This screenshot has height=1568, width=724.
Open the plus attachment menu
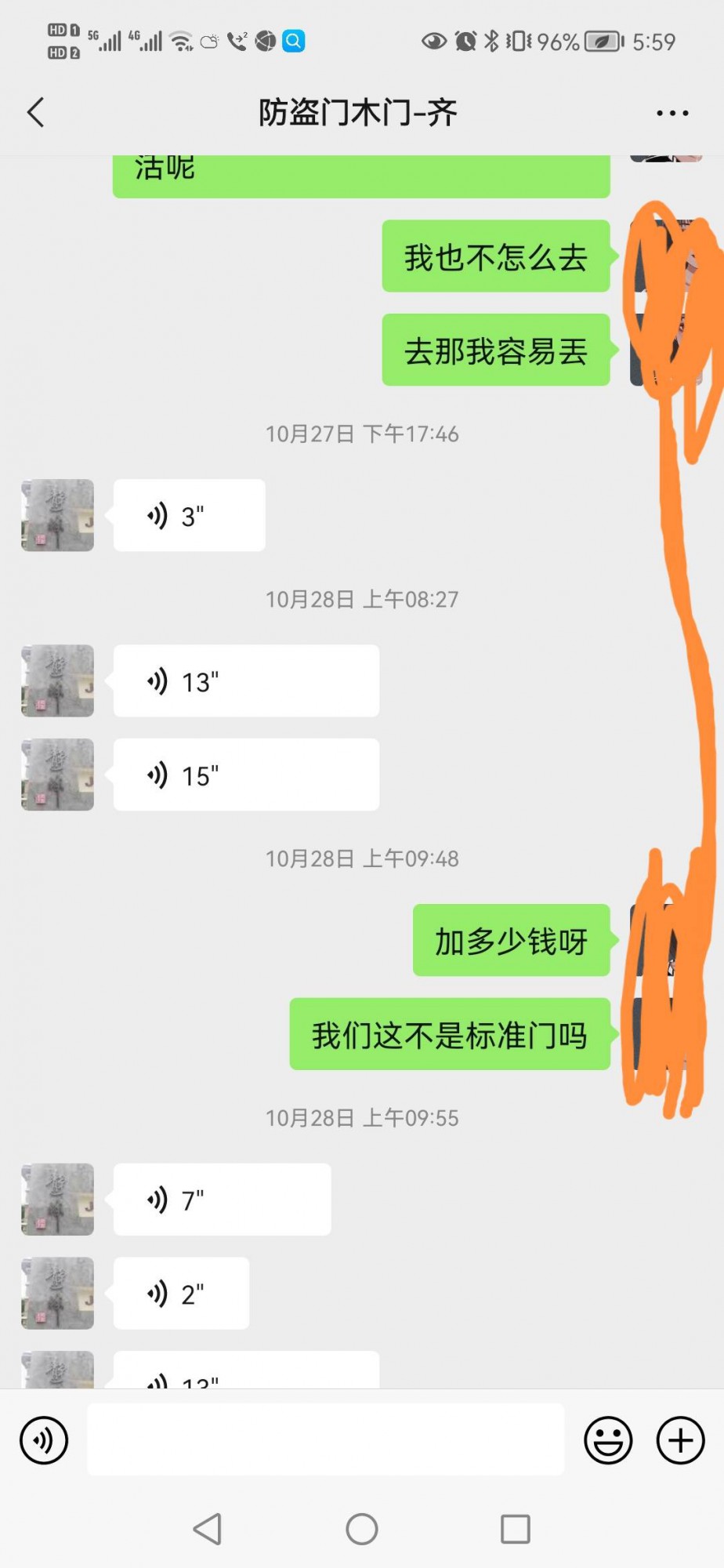(680, 1440)
